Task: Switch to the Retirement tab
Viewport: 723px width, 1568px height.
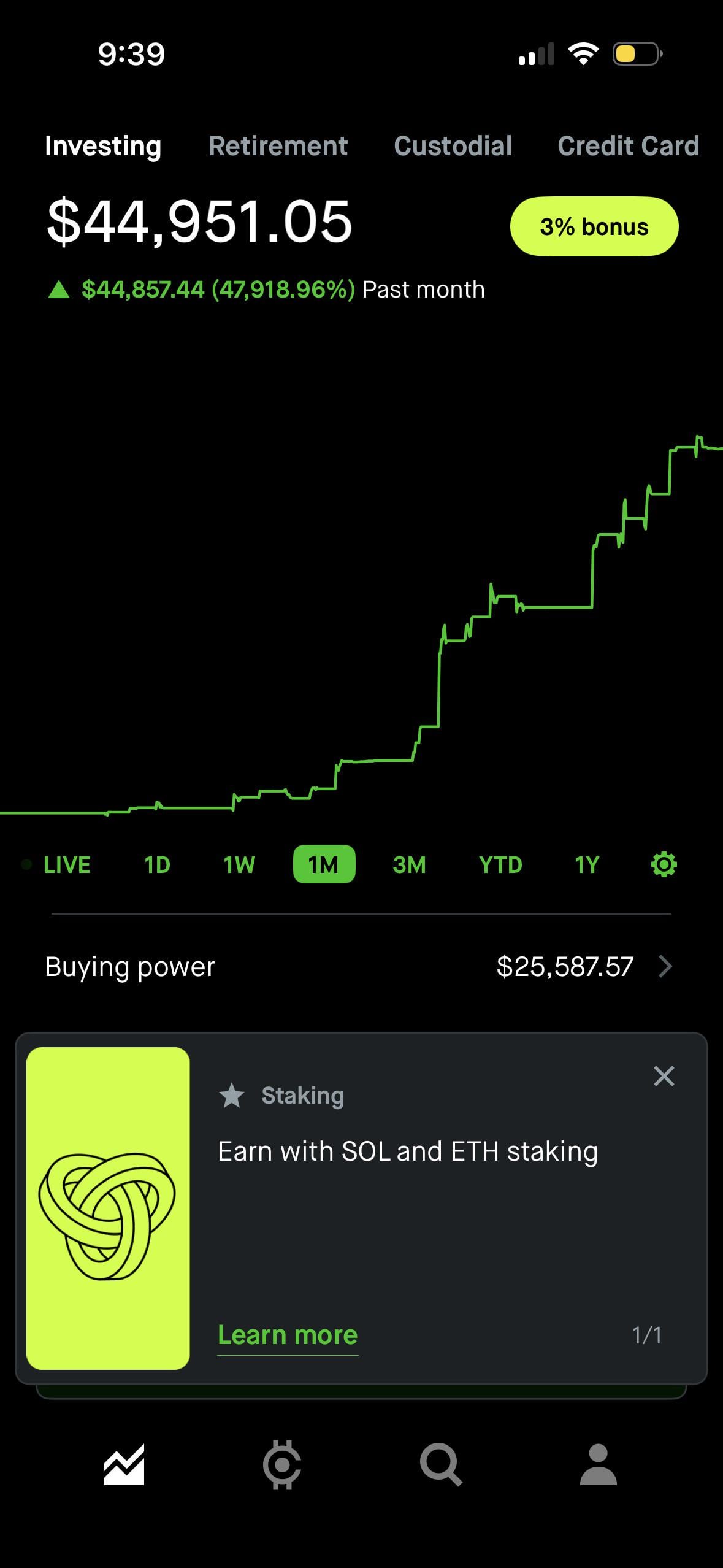Action: pyautogui.click(x=278, y=146)
